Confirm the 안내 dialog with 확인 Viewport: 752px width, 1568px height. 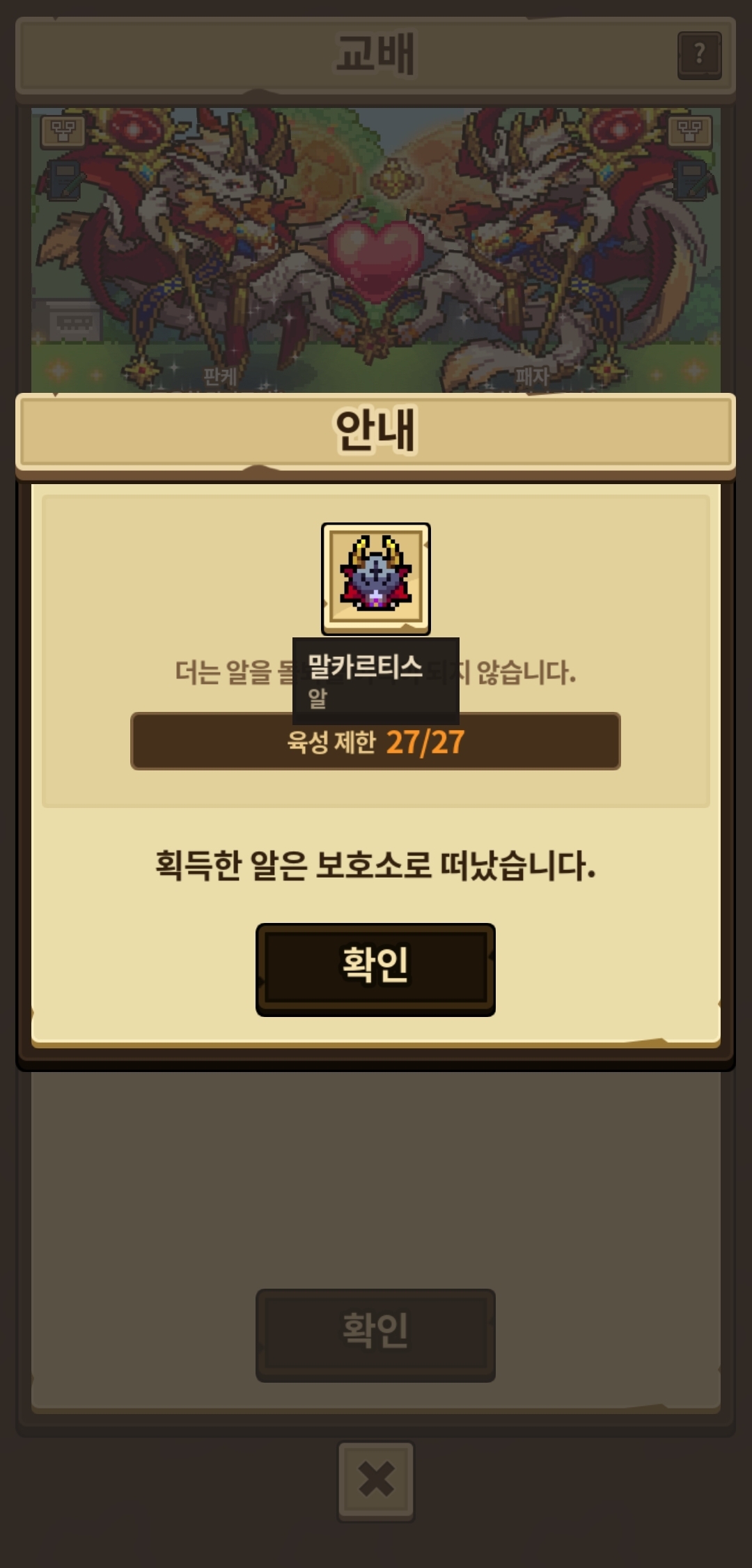pos(375,968)
